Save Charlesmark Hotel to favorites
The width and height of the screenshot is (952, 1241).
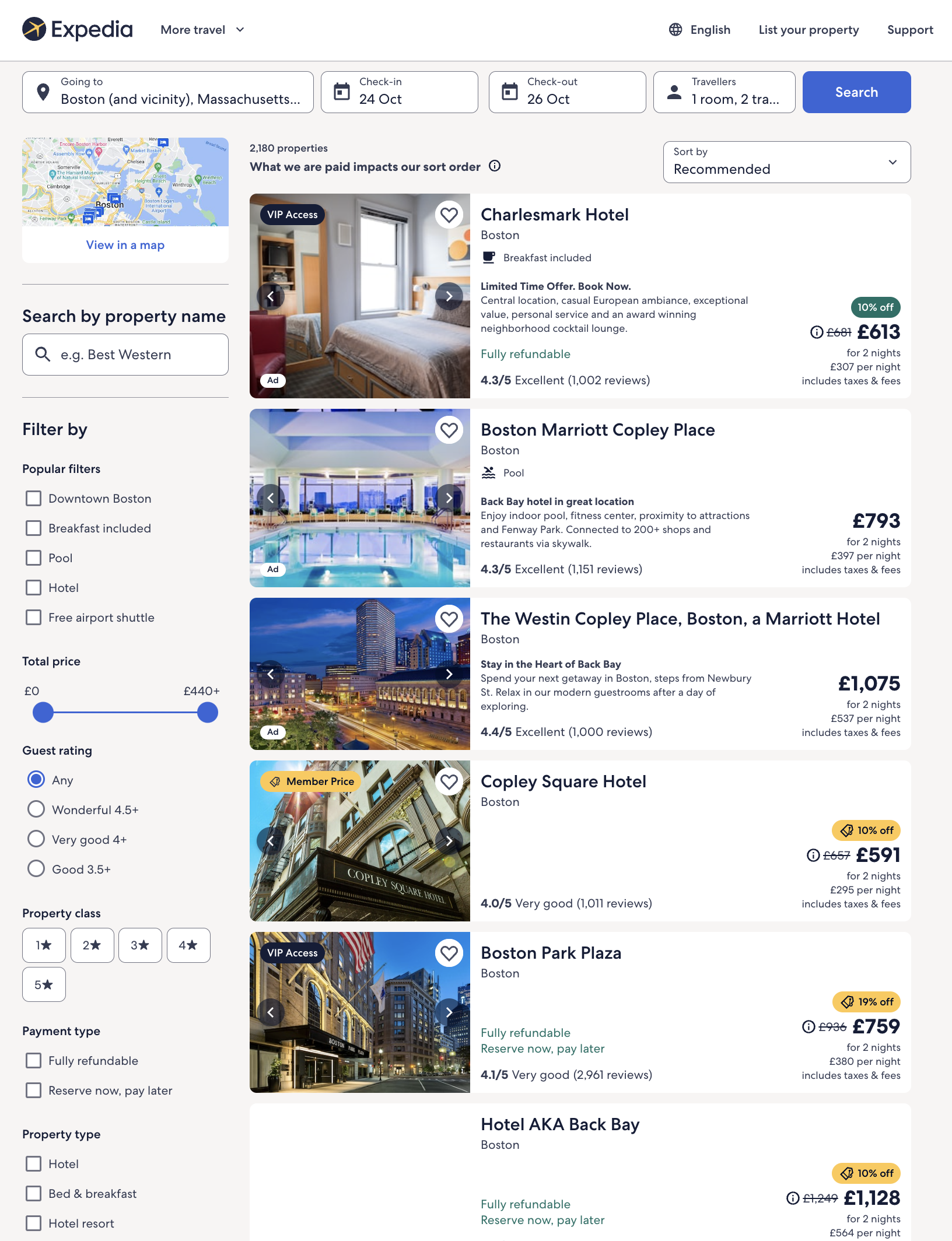pyautogui.click(x=449, y=215)
